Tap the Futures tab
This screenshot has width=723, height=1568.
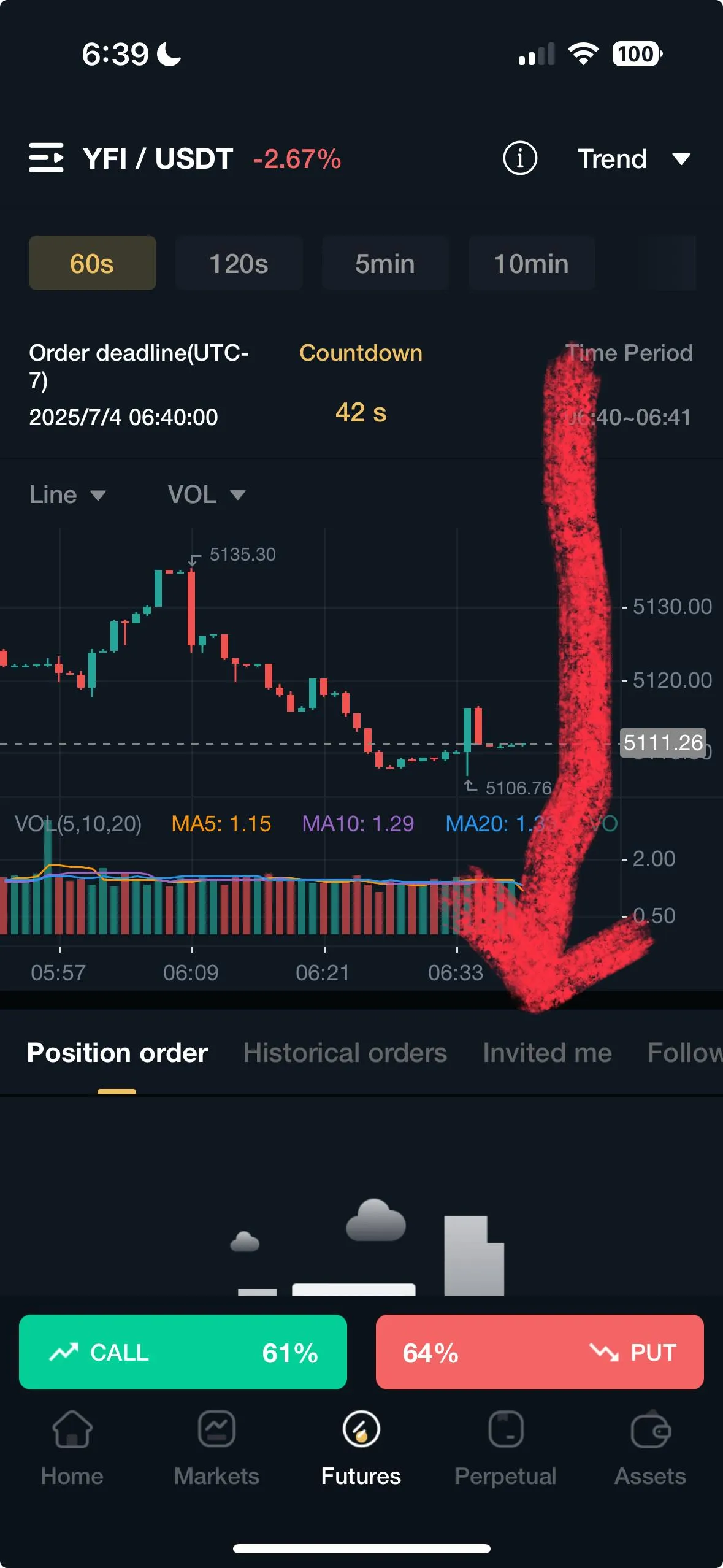(361, 1447)
